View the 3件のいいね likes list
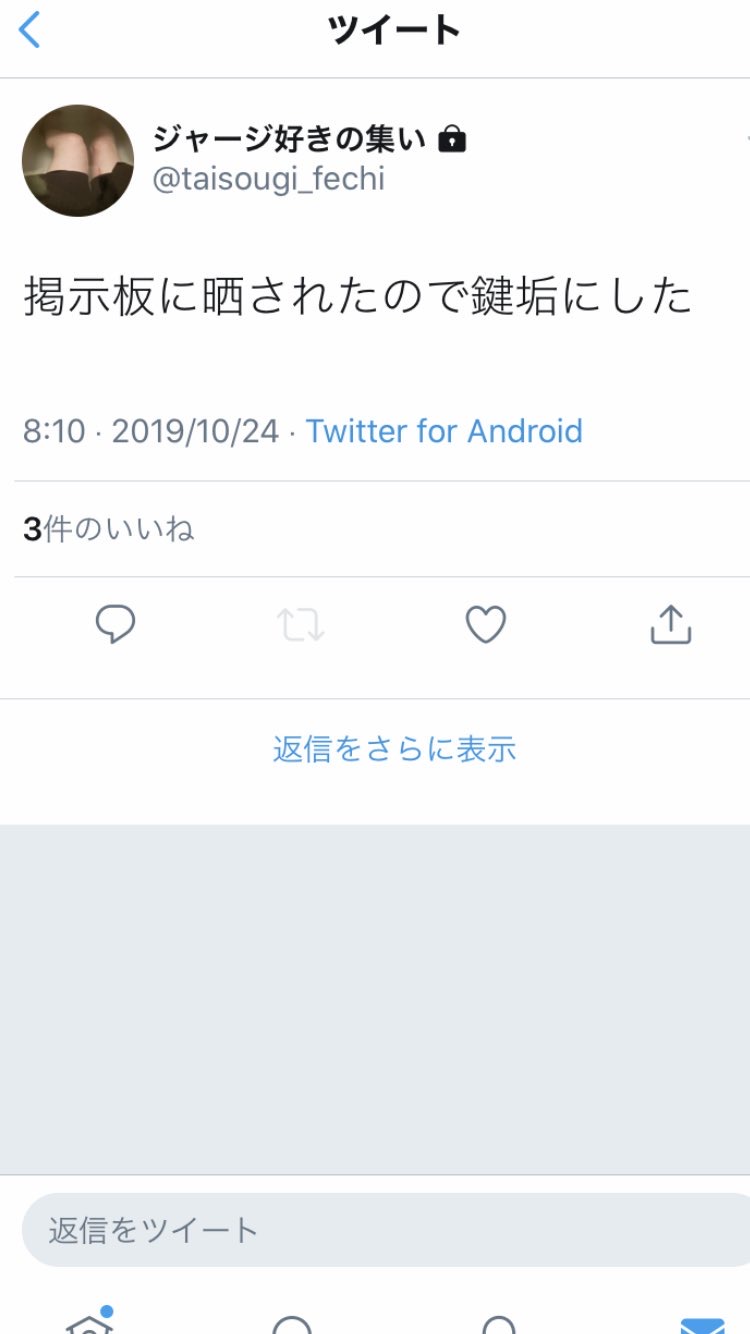 pyautogui.click(x=108, y=529)
